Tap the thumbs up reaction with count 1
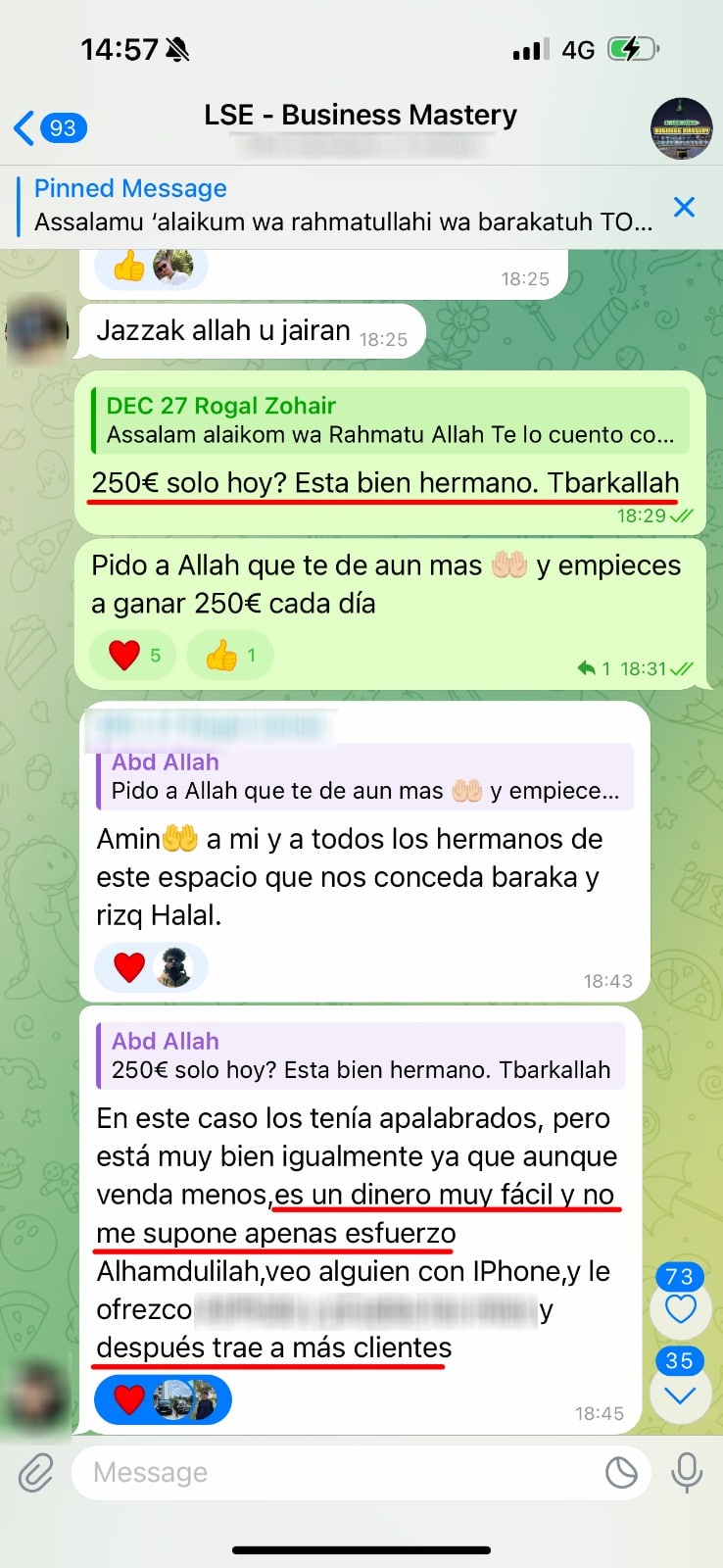The height and width of the screenshot is (1568, 723). [x=229, y=655]
